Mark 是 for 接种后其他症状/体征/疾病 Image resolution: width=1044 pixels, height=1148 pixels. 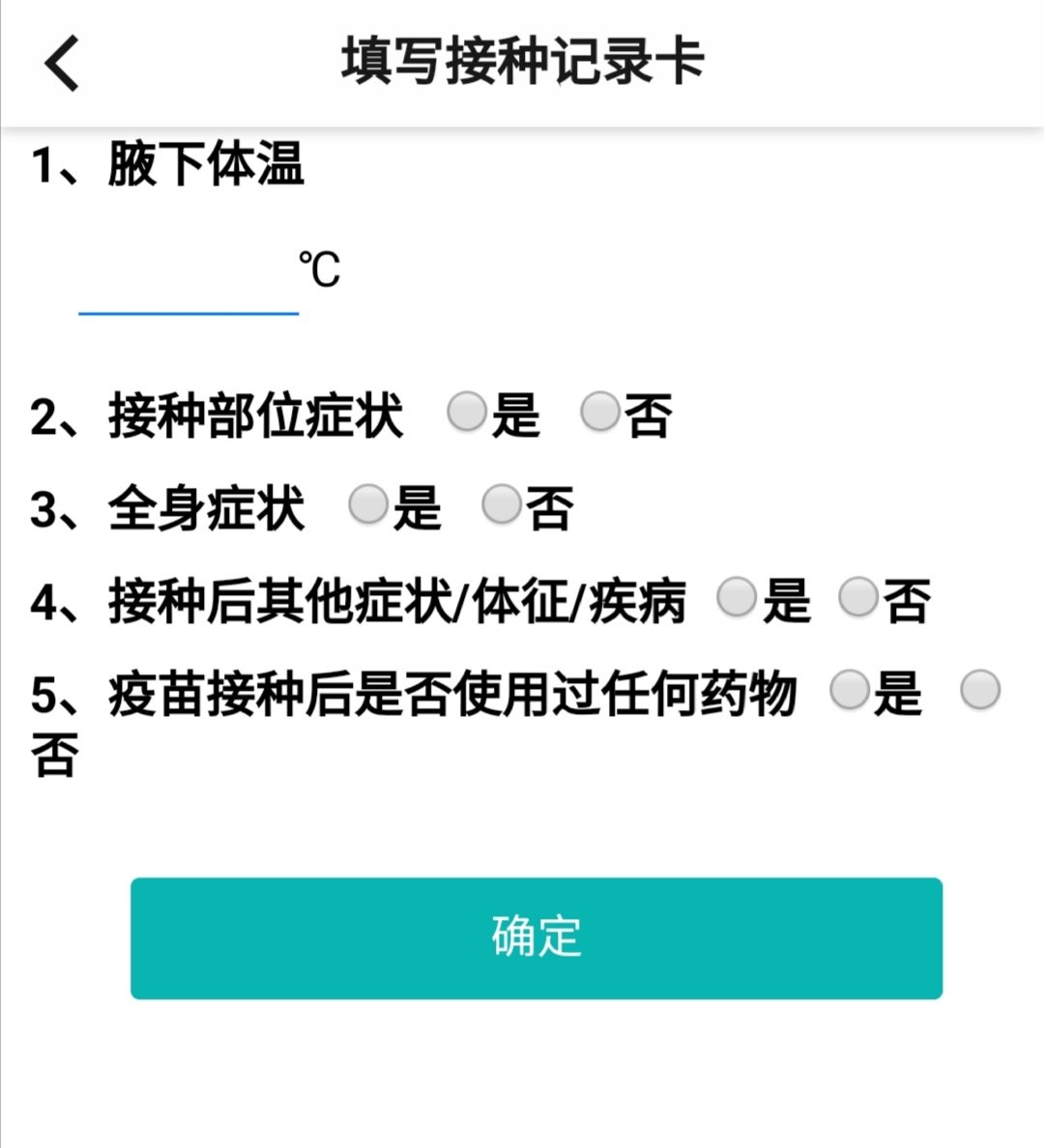[x=737, y=596]
